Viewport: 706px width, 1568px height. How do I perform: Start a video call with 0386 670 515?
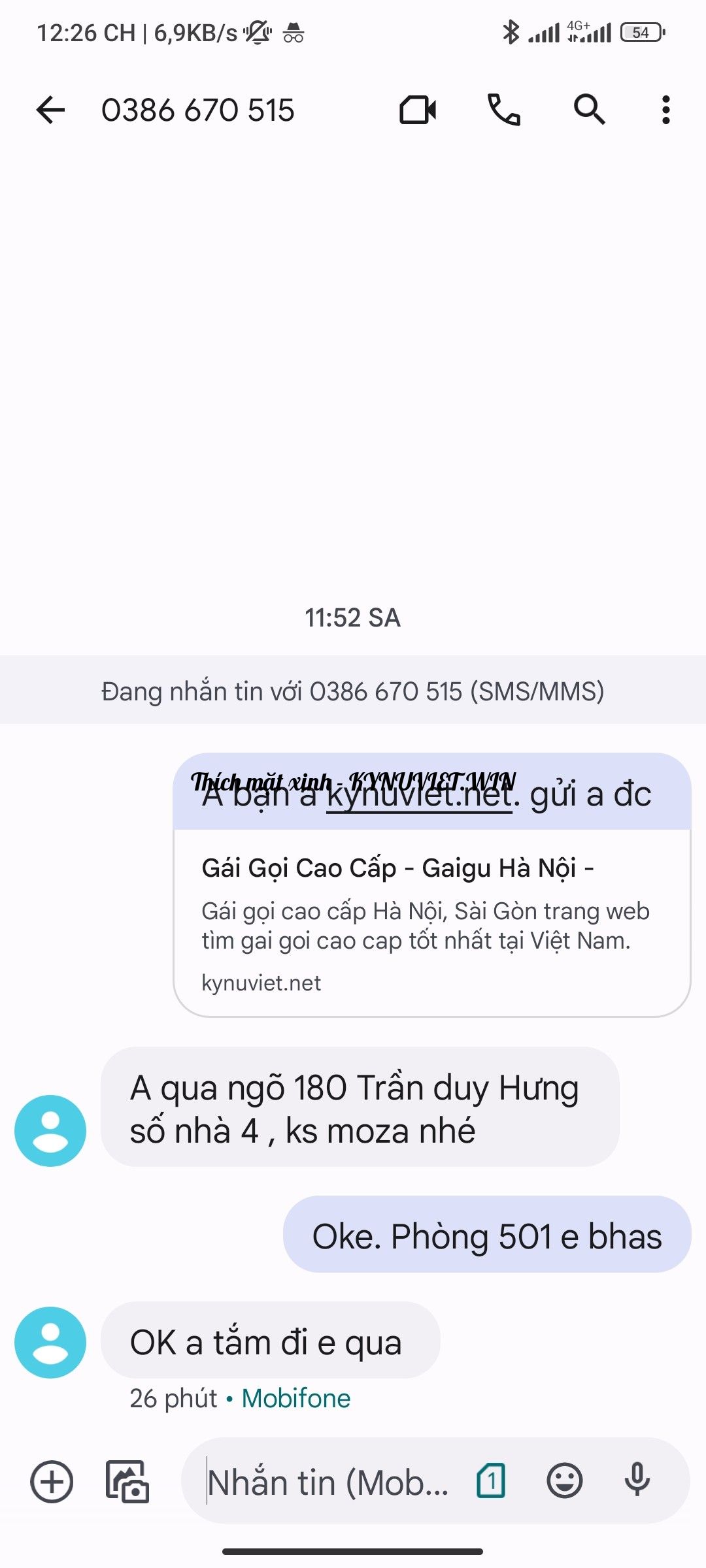(x=418, y=110)
